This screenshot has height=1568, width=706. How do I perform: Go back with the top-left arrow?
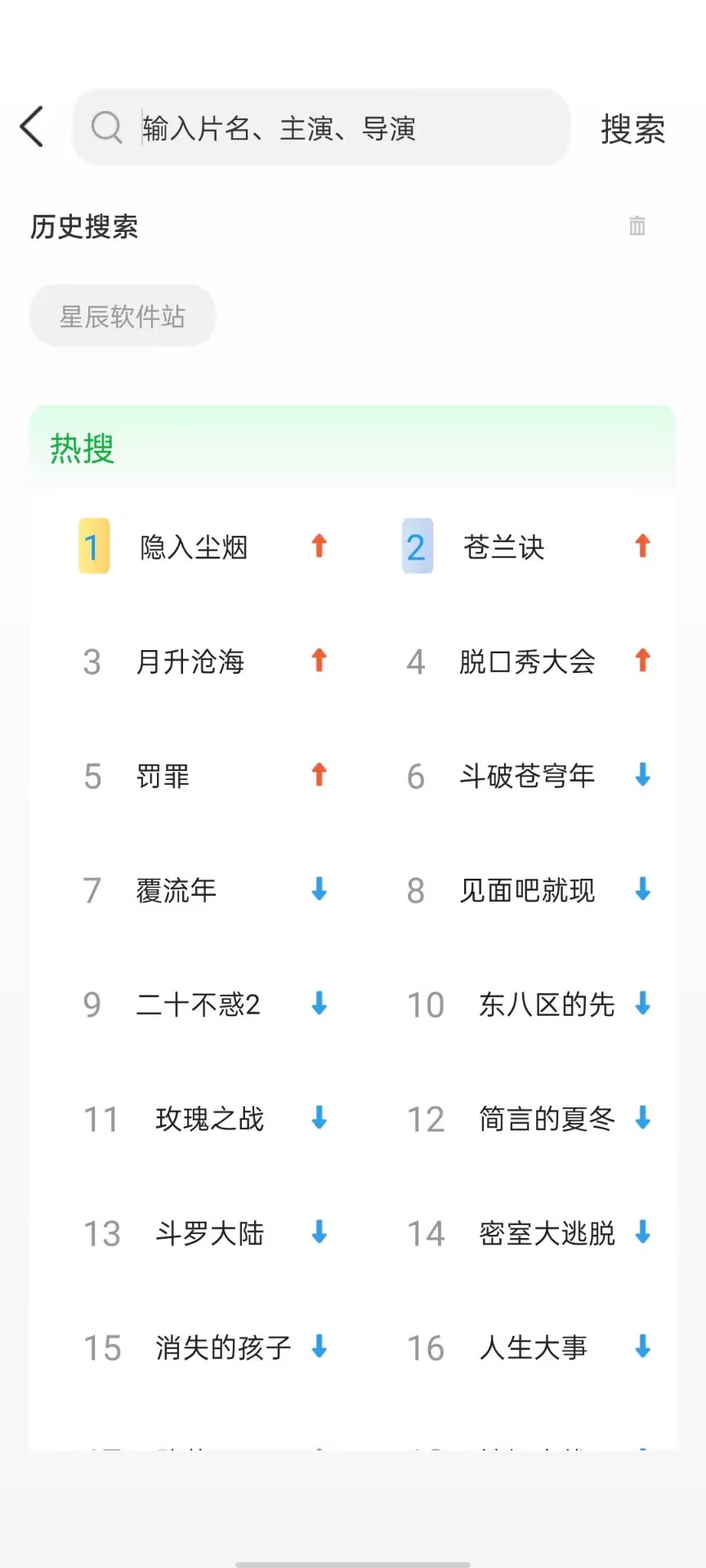(x=32, y=127)
